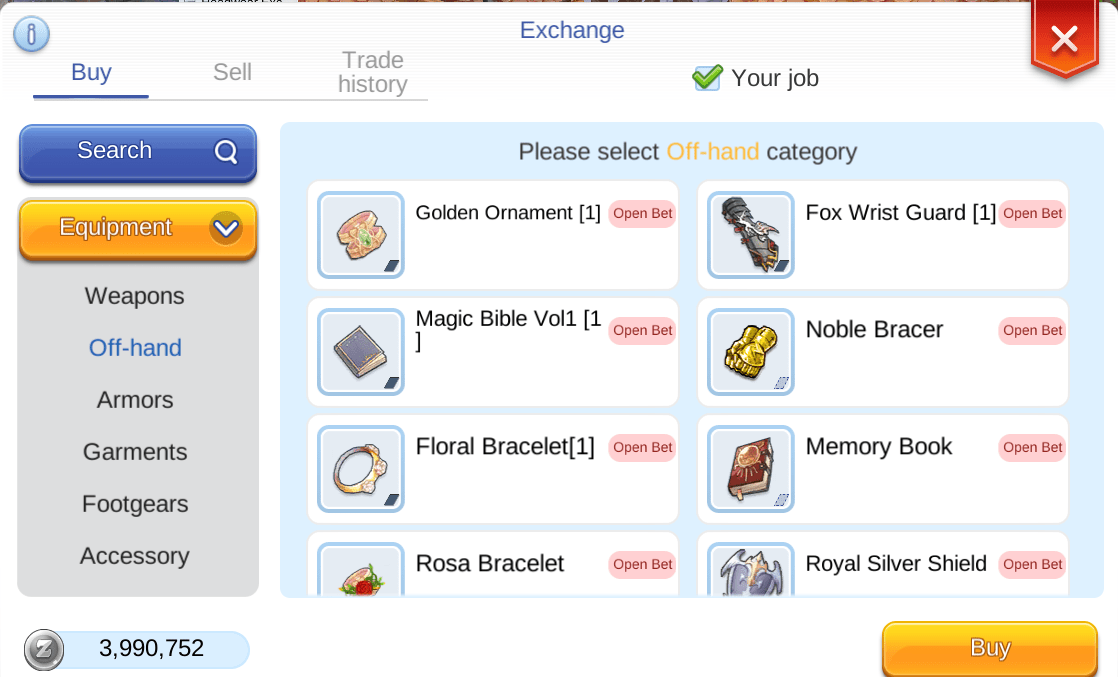This screenshot has height=677, width=1118.
Task: Open the Fox Wrist Guard [1] listing
Action: (x=882, y=235)
